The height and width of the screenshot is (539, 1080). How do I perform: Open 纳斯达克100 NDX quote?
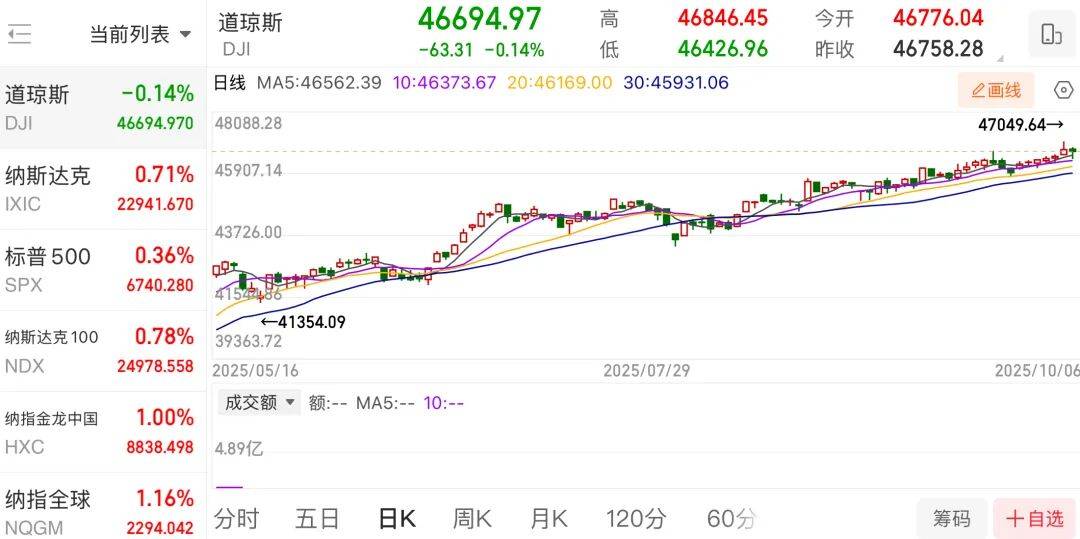100,350
